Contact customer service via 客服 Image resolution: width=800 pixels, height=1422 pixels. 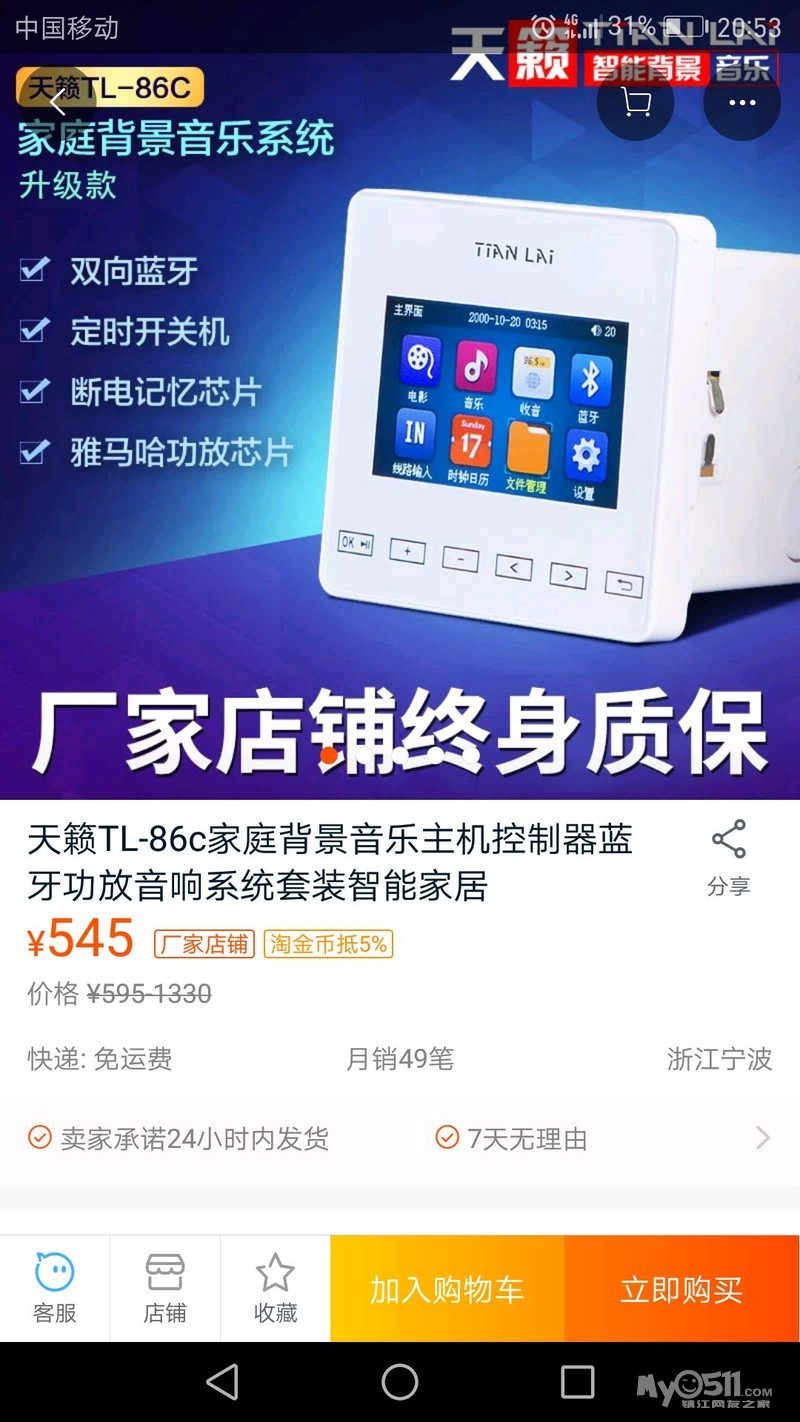click(55, 1288)
